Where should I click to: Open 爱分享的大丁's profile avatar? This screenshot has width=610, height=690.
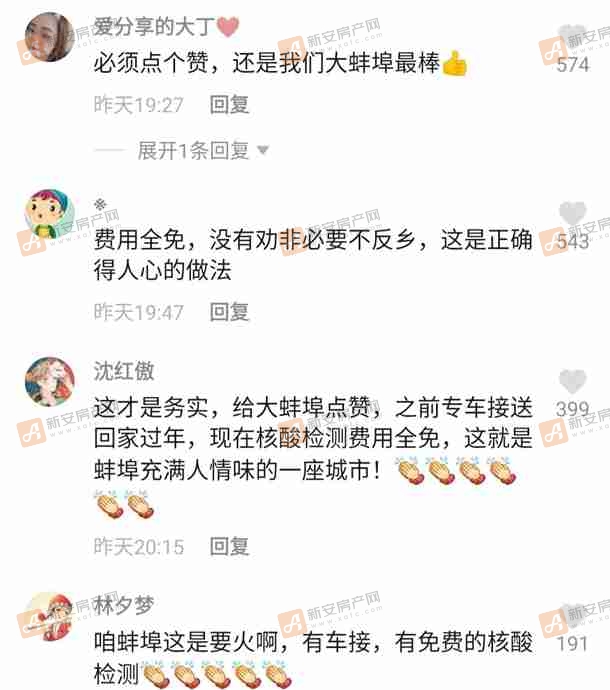50,38
